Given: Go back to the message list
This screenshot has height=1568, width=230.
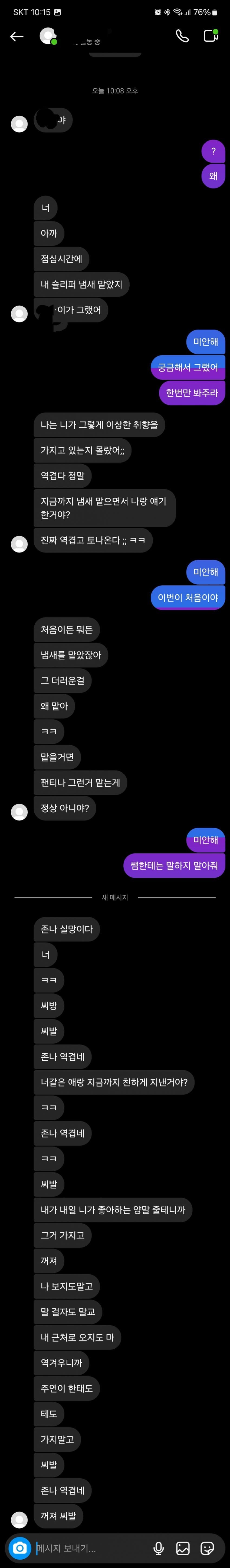Looking at the screenshot, I should [x=17, y=36].
